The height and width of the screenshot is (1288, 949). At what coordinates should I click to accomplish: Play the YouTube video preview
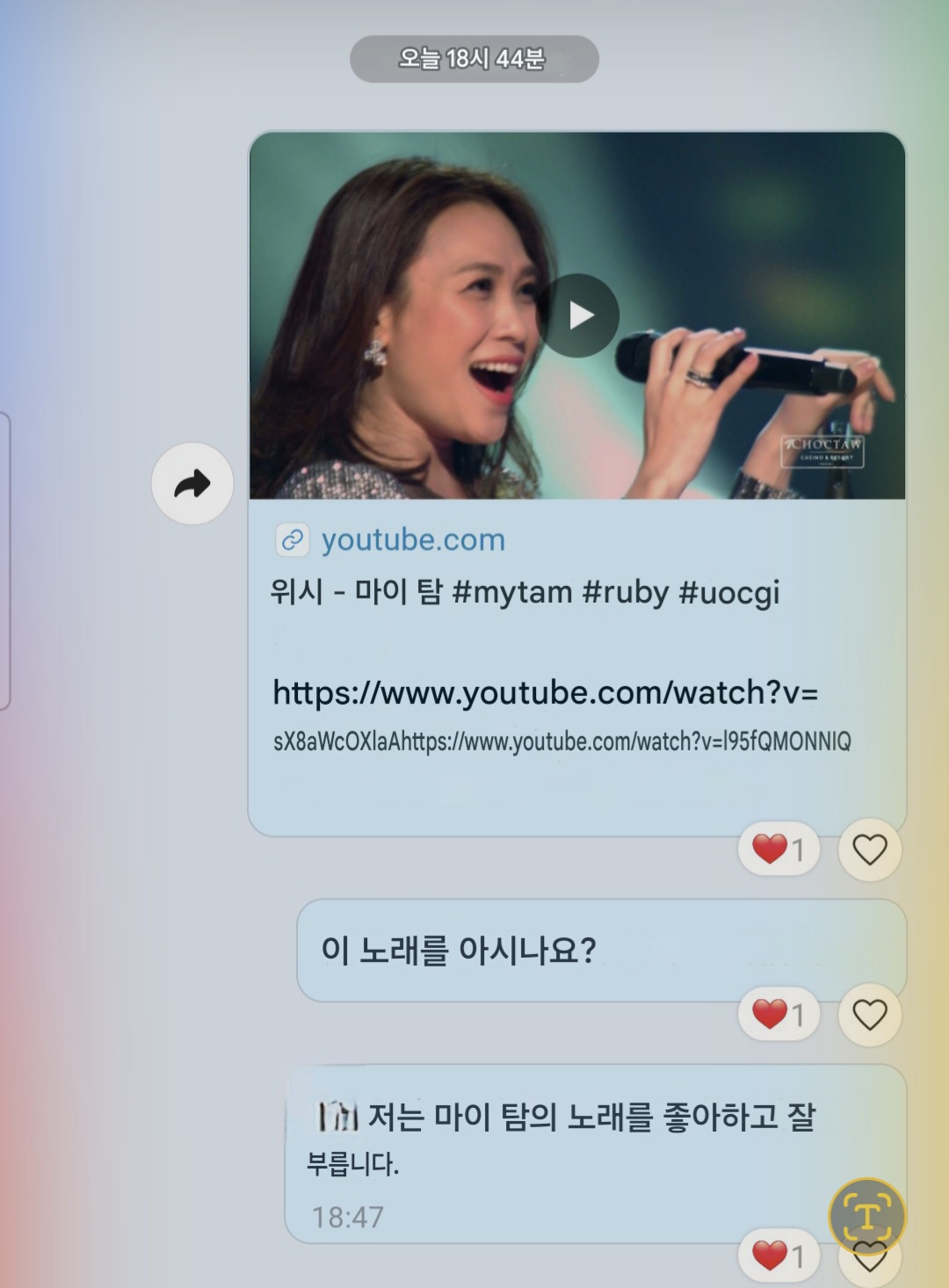click(x=578, y=315)
